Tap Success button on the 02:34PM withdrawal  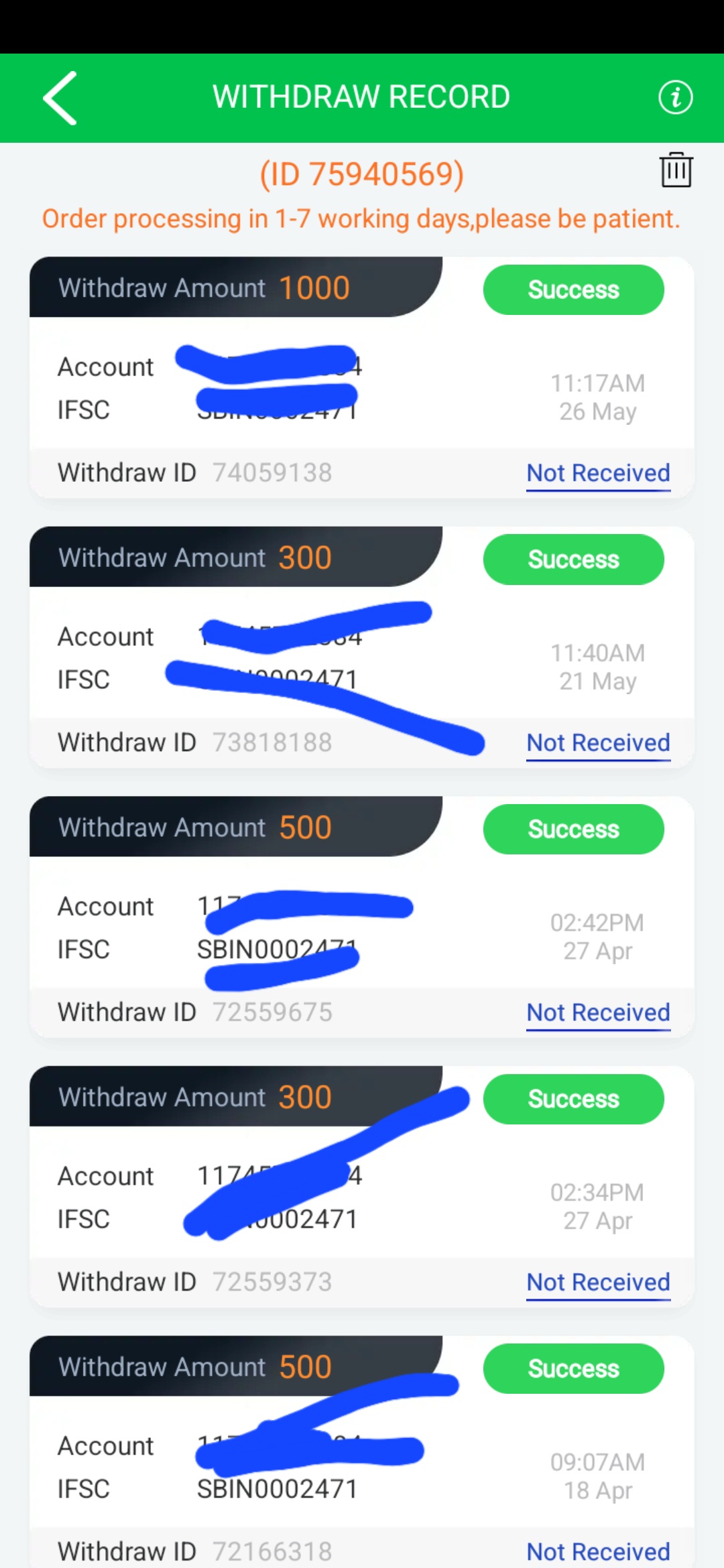pyautogui.click(x=574, y=1099)
